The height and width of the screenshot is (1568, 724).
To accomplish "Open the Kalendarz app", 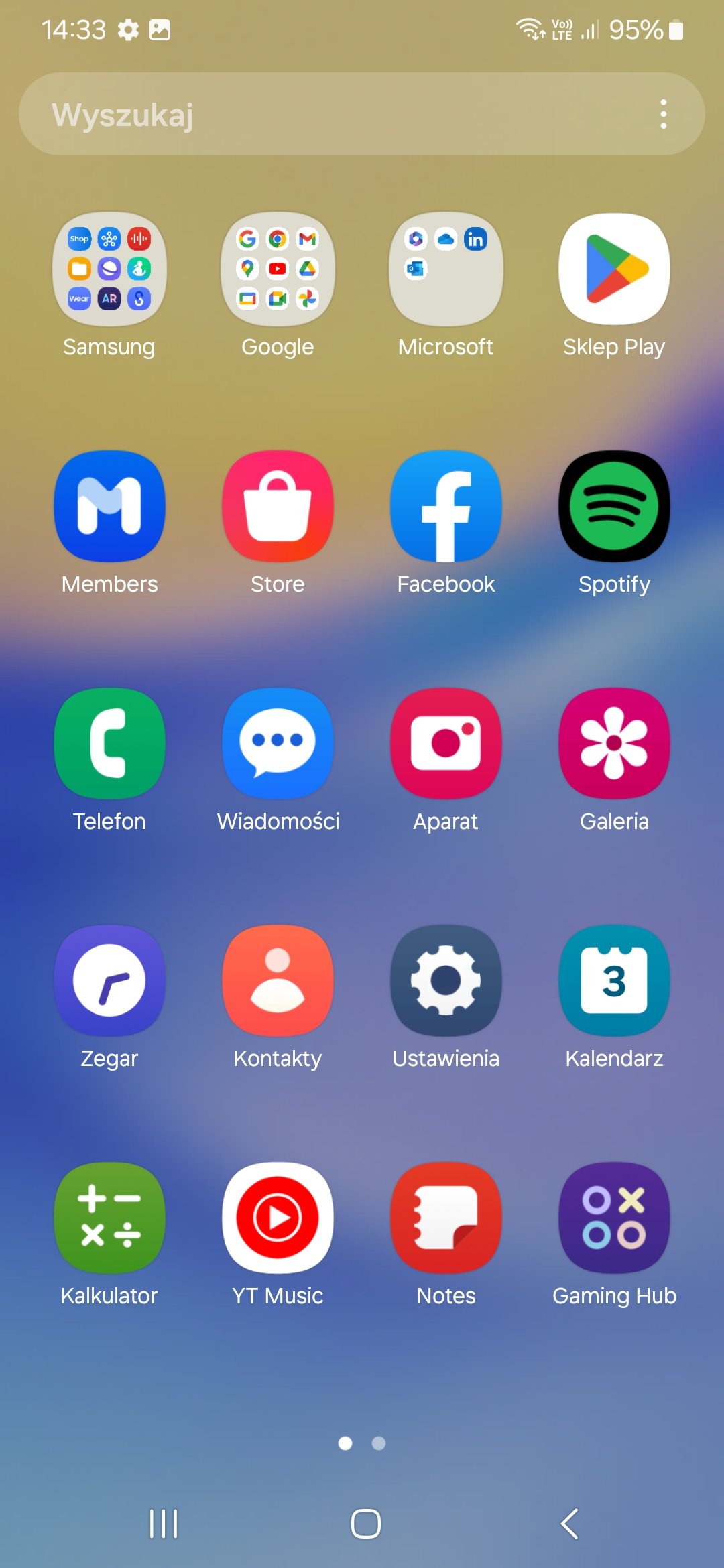I will pos(614,981).
